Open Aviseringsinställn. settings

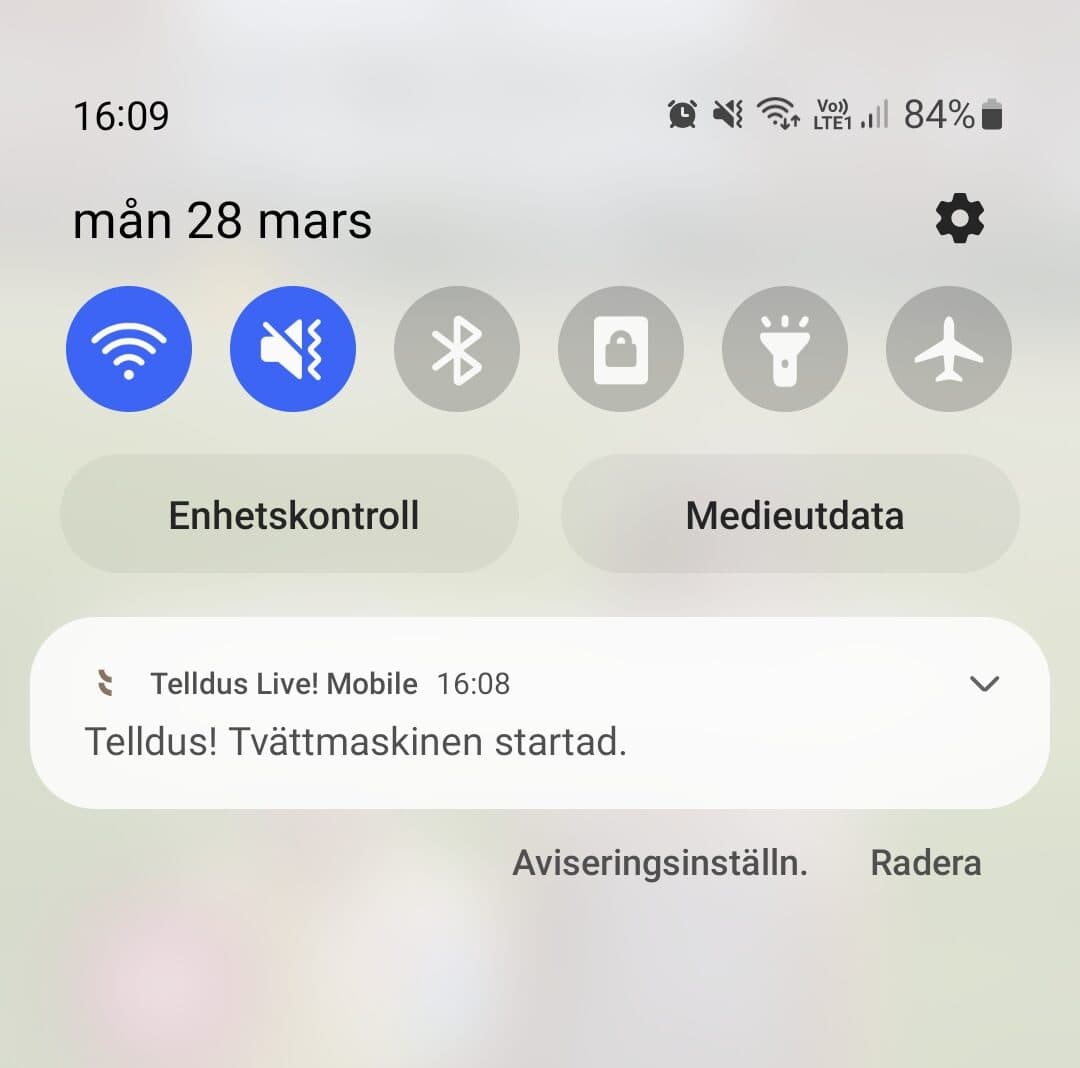[x=660, y=862]
